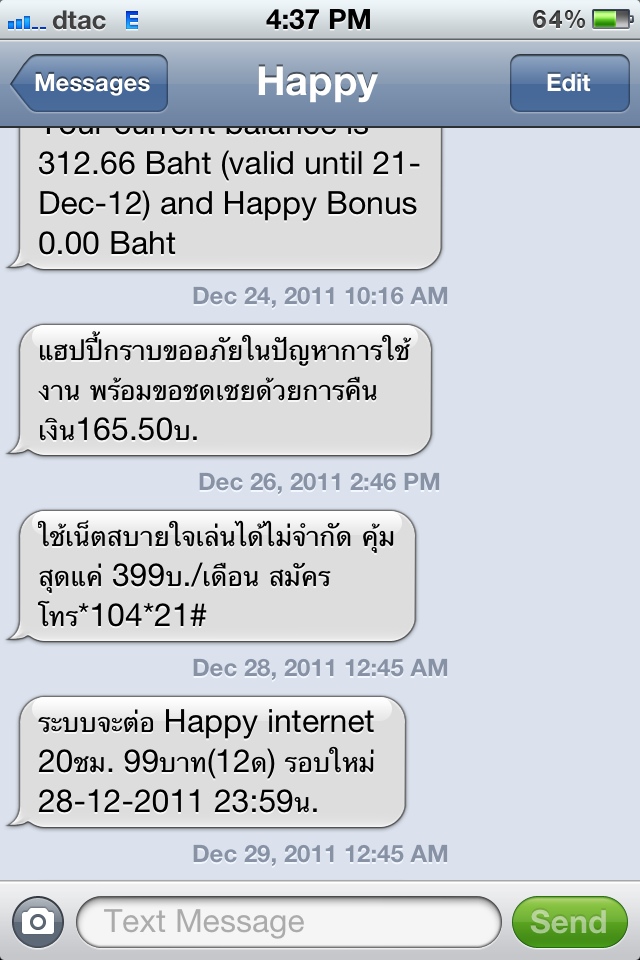
Task: Tap the Edit button
Action: 568,83
